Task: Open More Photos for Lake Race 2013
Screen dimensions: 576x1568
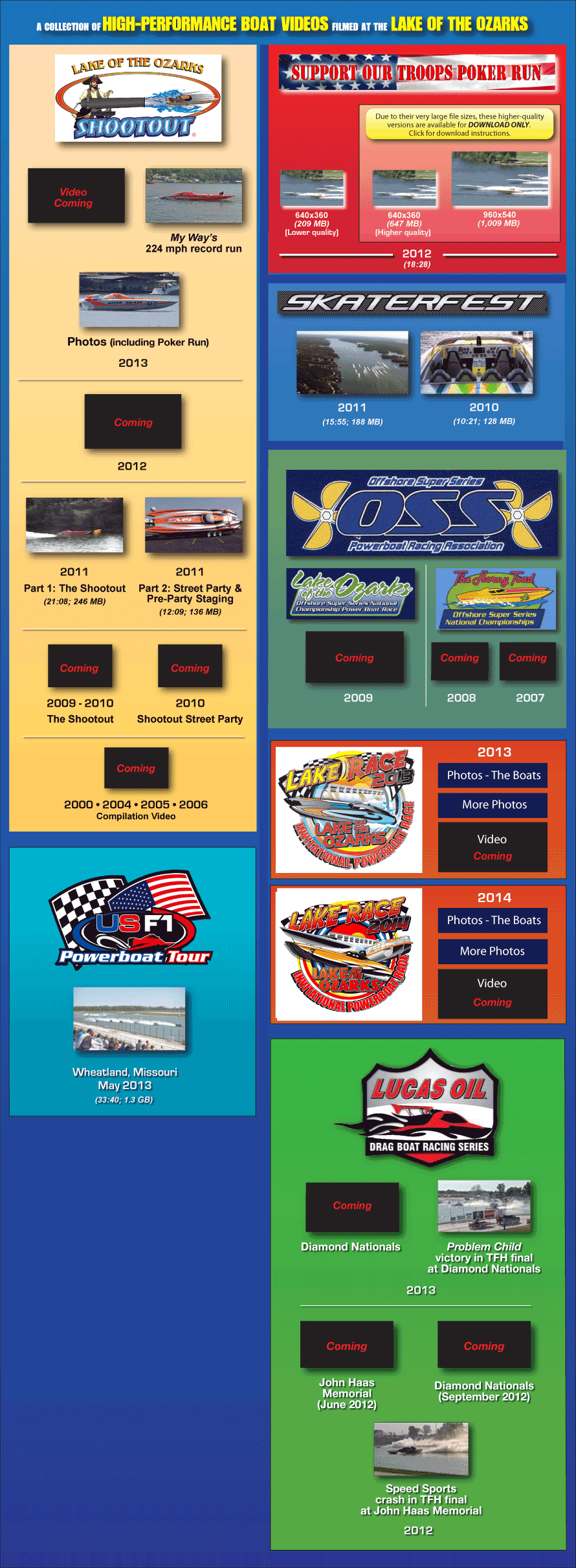Action: coord(493,805)
